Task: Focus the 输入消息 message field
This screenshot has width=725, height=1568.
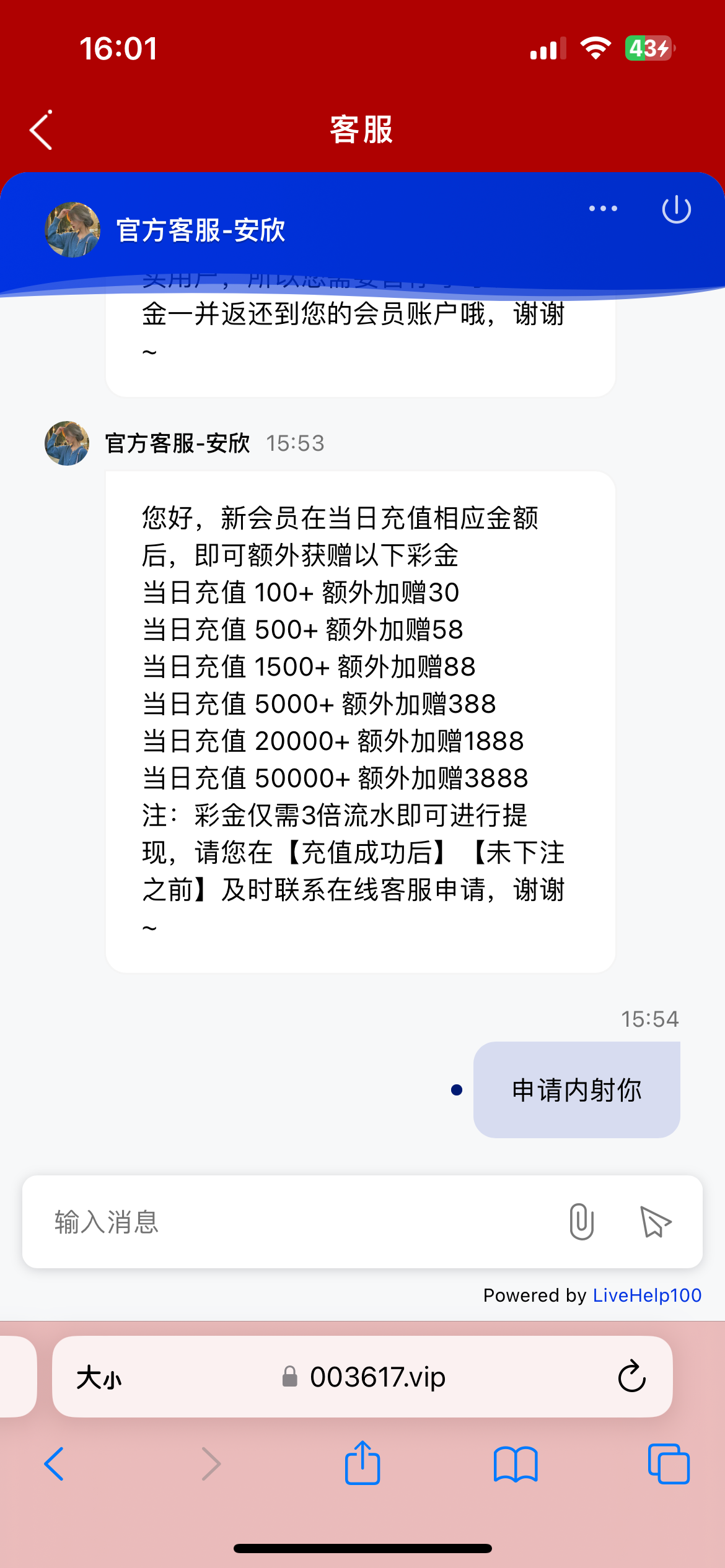Action: coord(297,1222)
